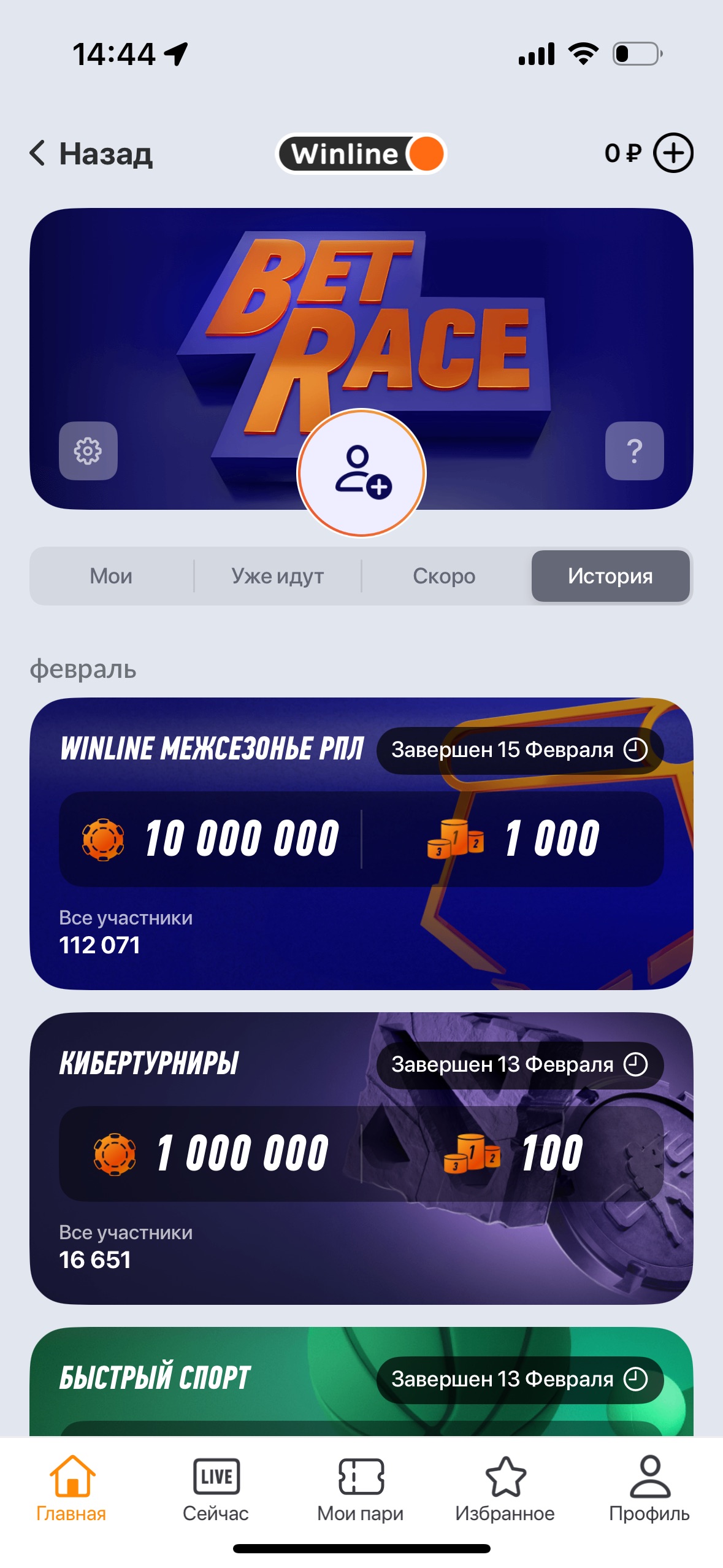
Task: Open the Сейчас live tab
Action: coord(216,1487)
